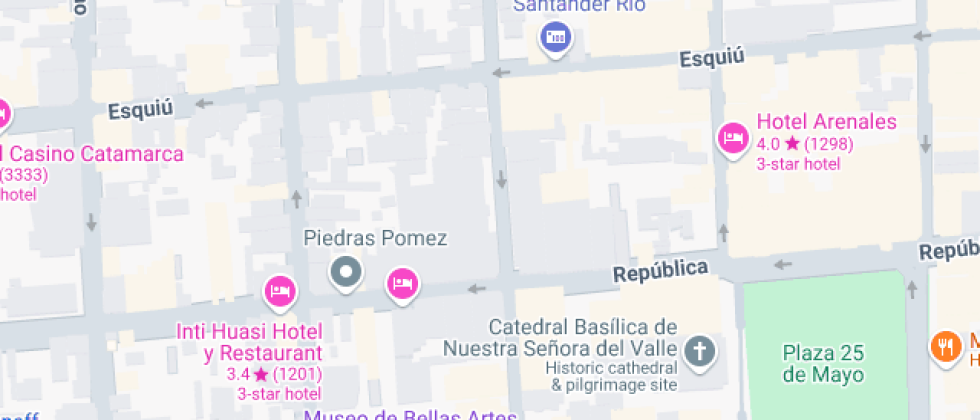This screenshot has height=420, width=980.
Task: Open the unlabeled hotel pin beside Piedras Pomez
Action: pyautogui.click(x=403, y=283)
